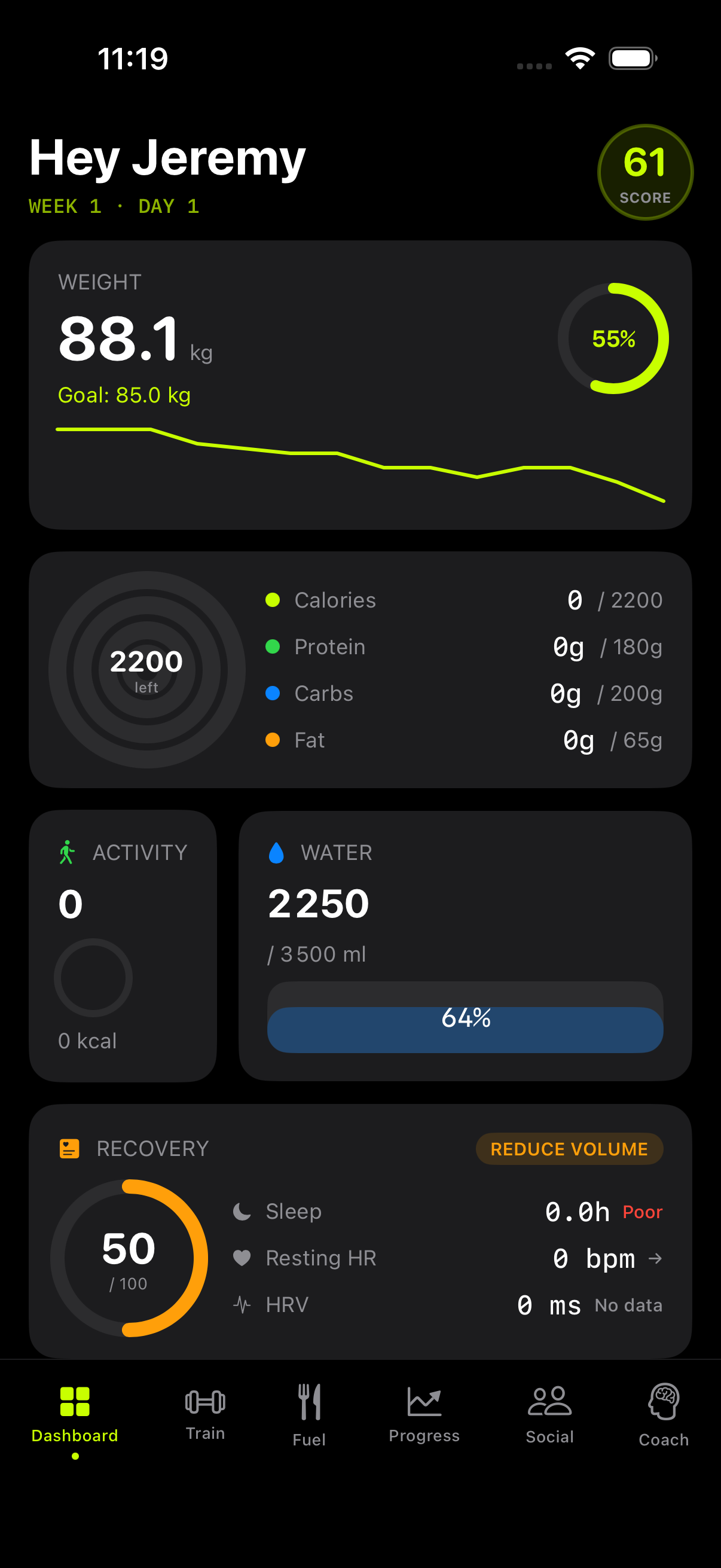Tap the blue water droplet icon
The width and height of the screenshot is (721, 1568).
(277, 852)
